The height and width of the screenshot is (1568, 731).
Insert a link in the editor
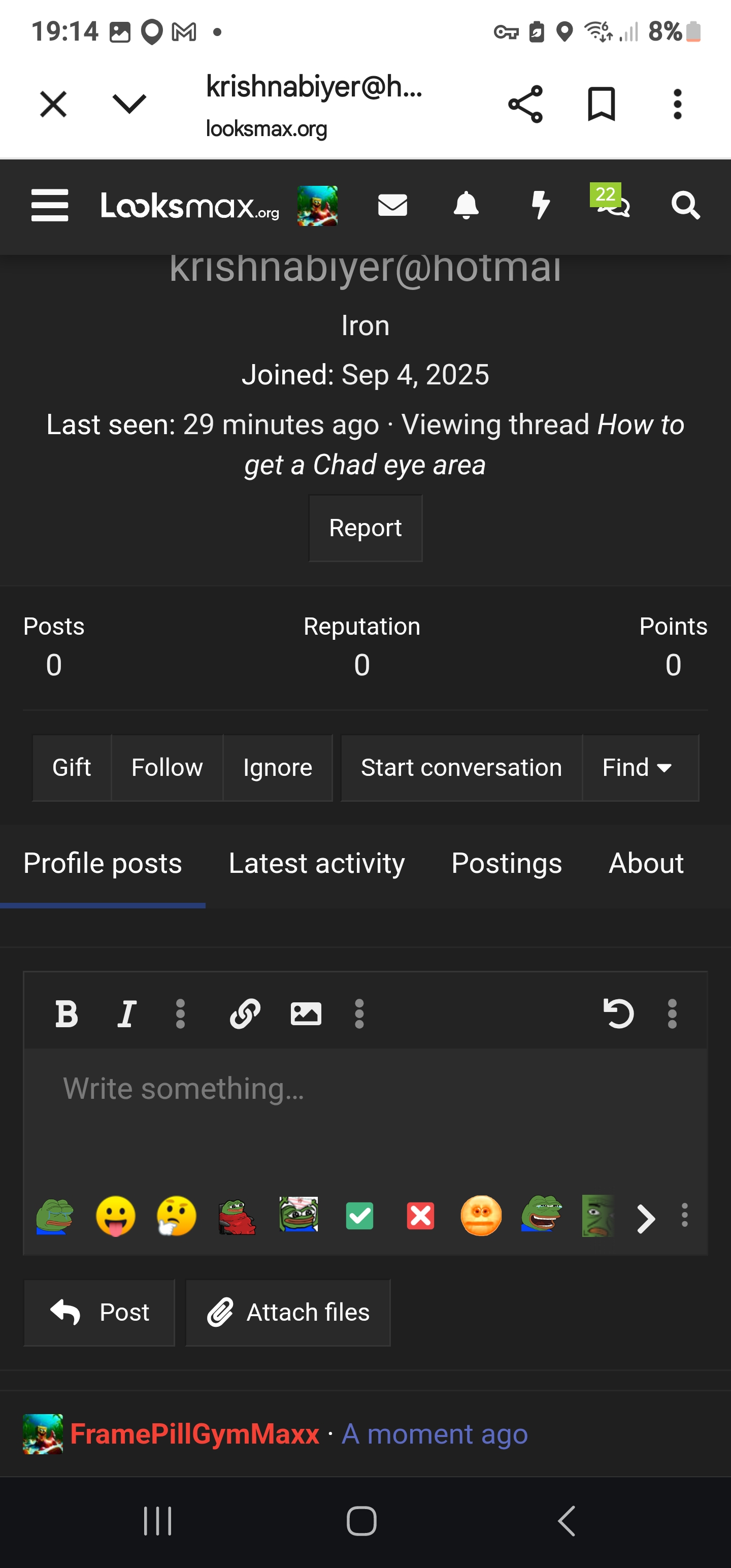click(x=245, y=1014)
